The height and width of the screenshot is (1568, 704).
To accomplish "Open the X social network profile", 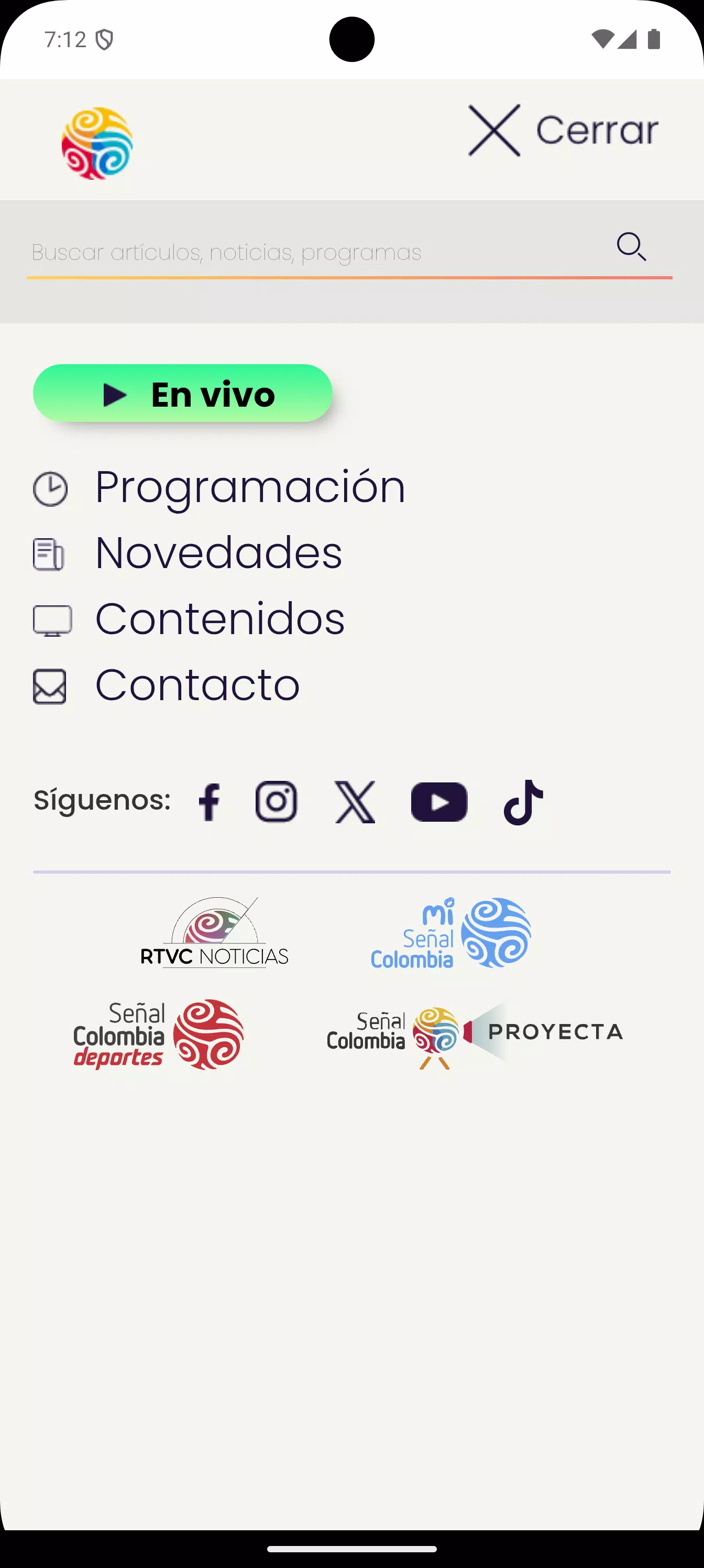I will pyautogui.click(x=355, y=801).
